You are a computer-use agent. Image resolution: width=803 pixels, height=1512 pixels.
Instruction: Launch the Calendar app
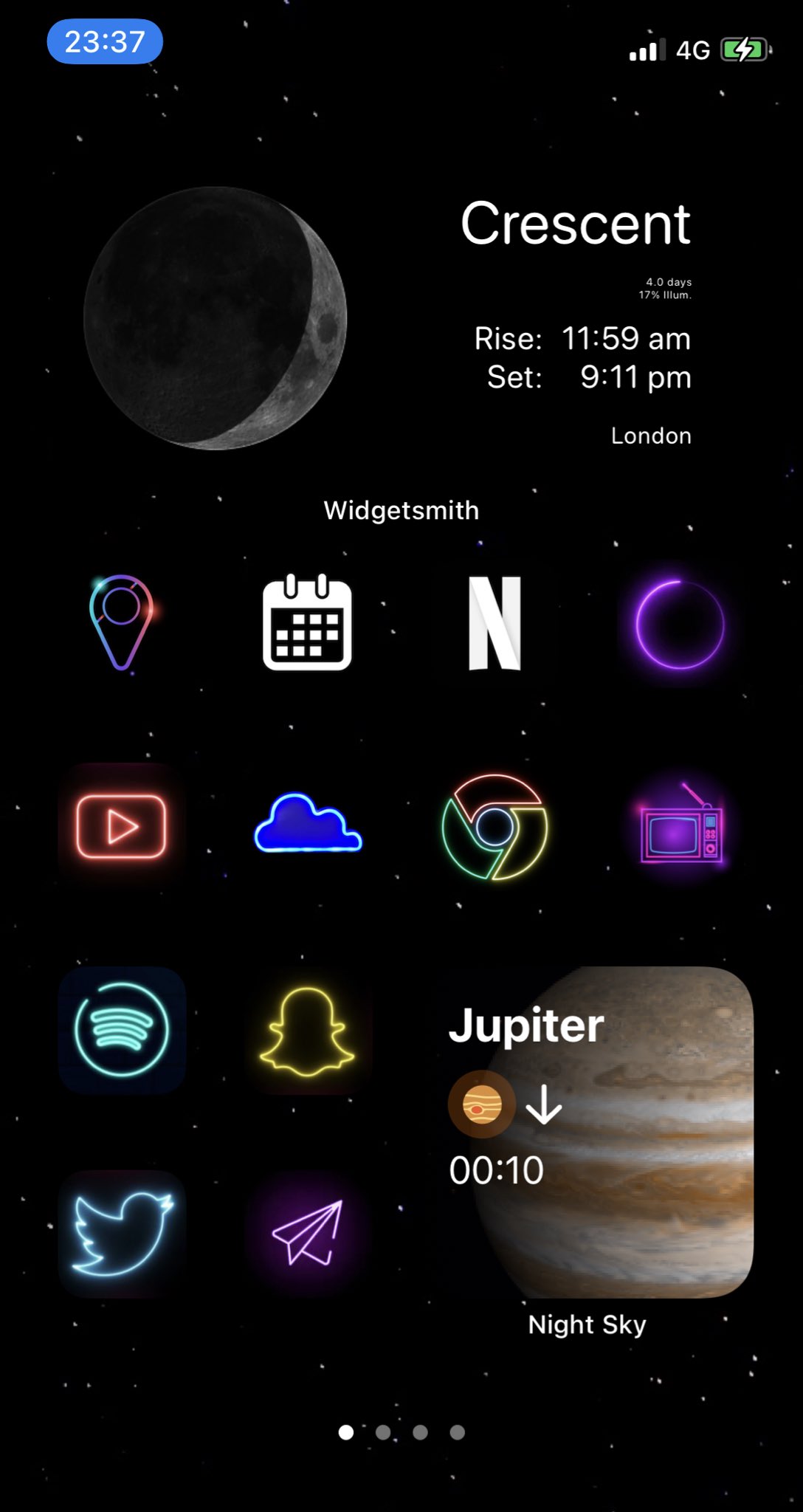pyautogui.click(x=307, y=622)
